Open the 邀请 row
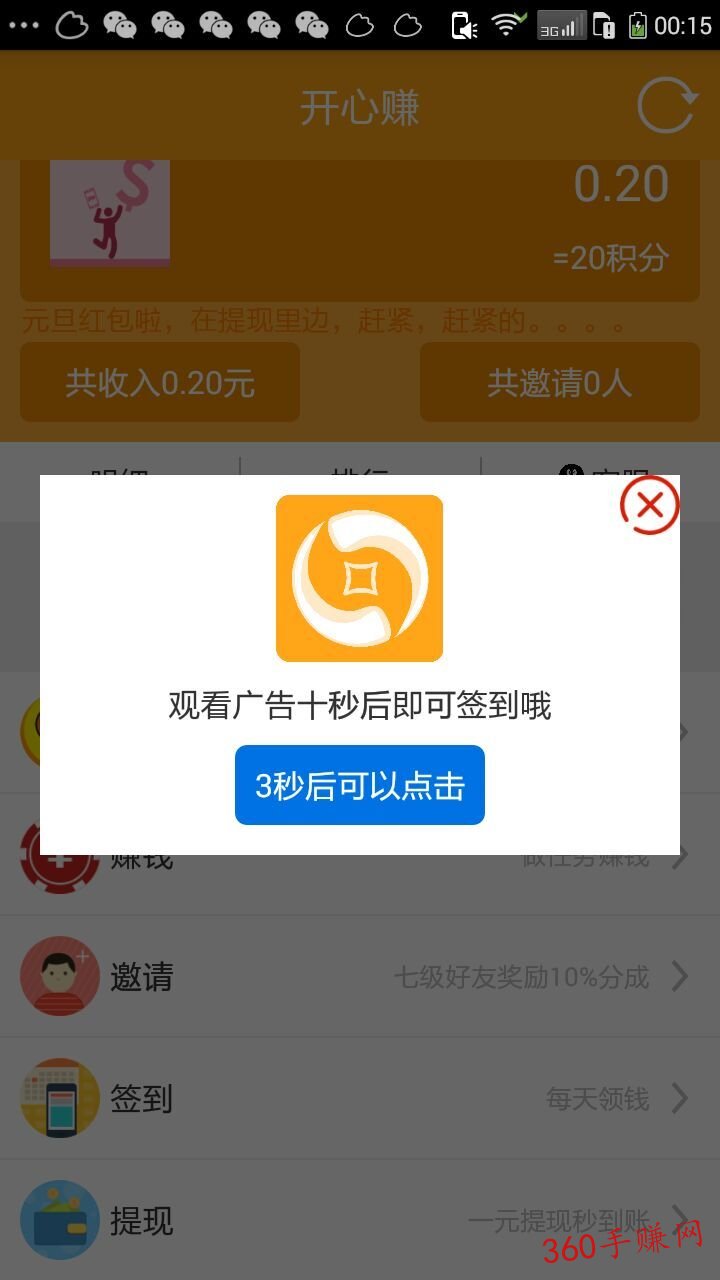The width and height of the screenshot is (720, 1280). tap(360, 976)
